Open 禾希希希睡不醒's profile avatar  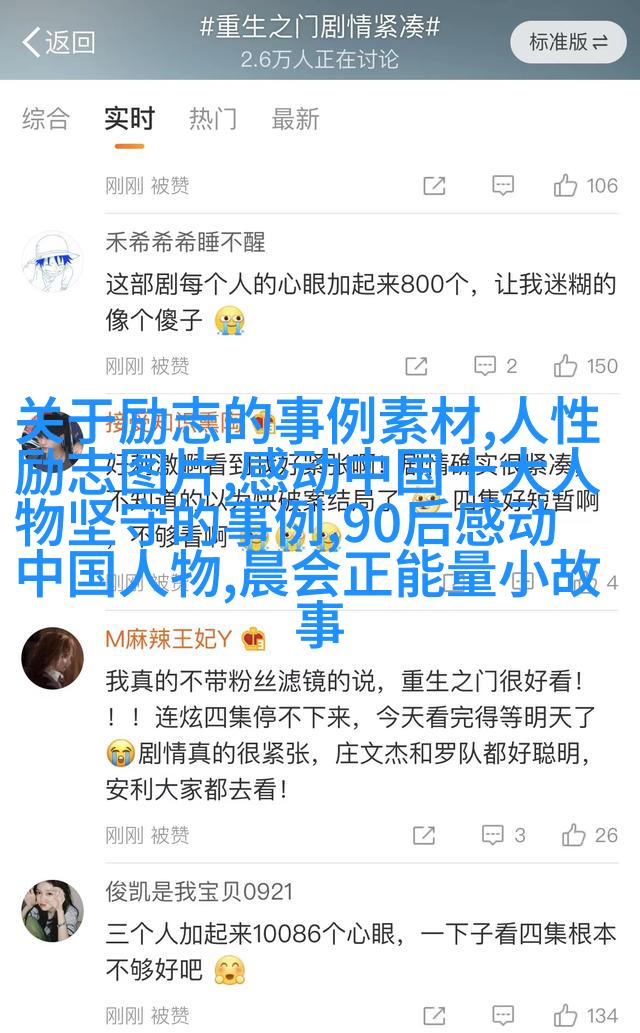click(x=52, y=262)
